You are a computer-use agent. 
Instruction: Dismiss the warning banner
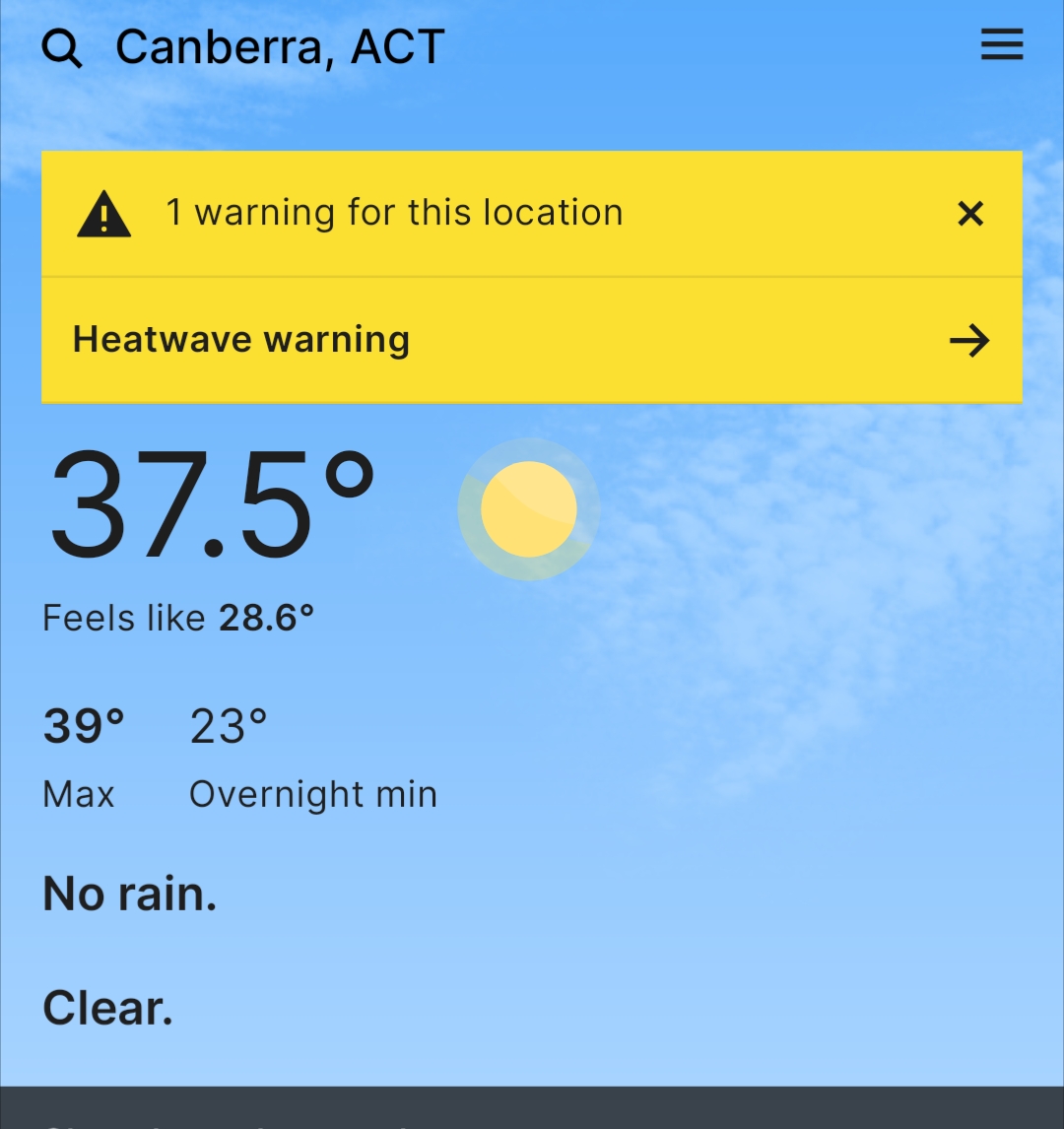970,214
